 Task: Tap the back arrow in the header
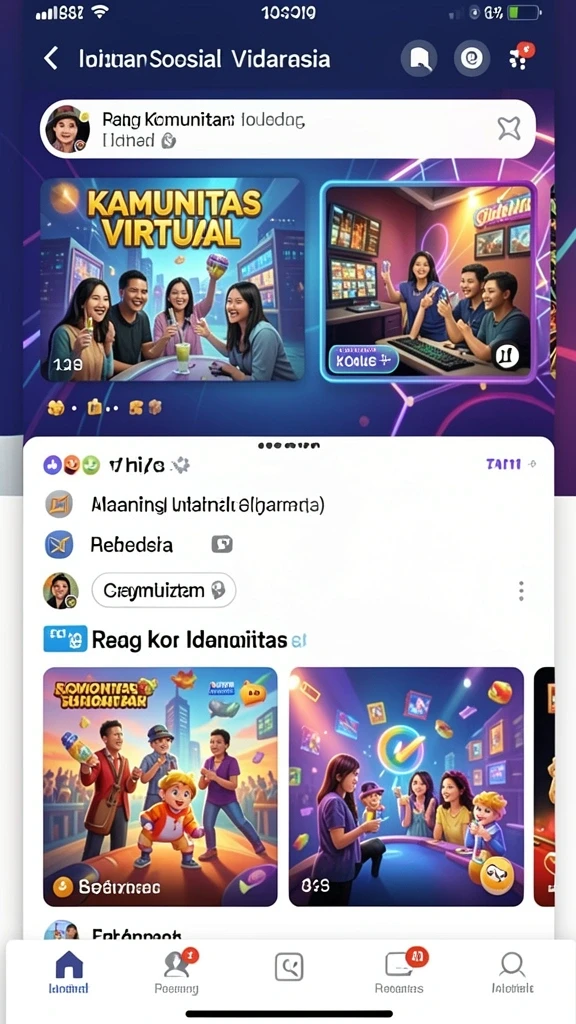[51, 59]
